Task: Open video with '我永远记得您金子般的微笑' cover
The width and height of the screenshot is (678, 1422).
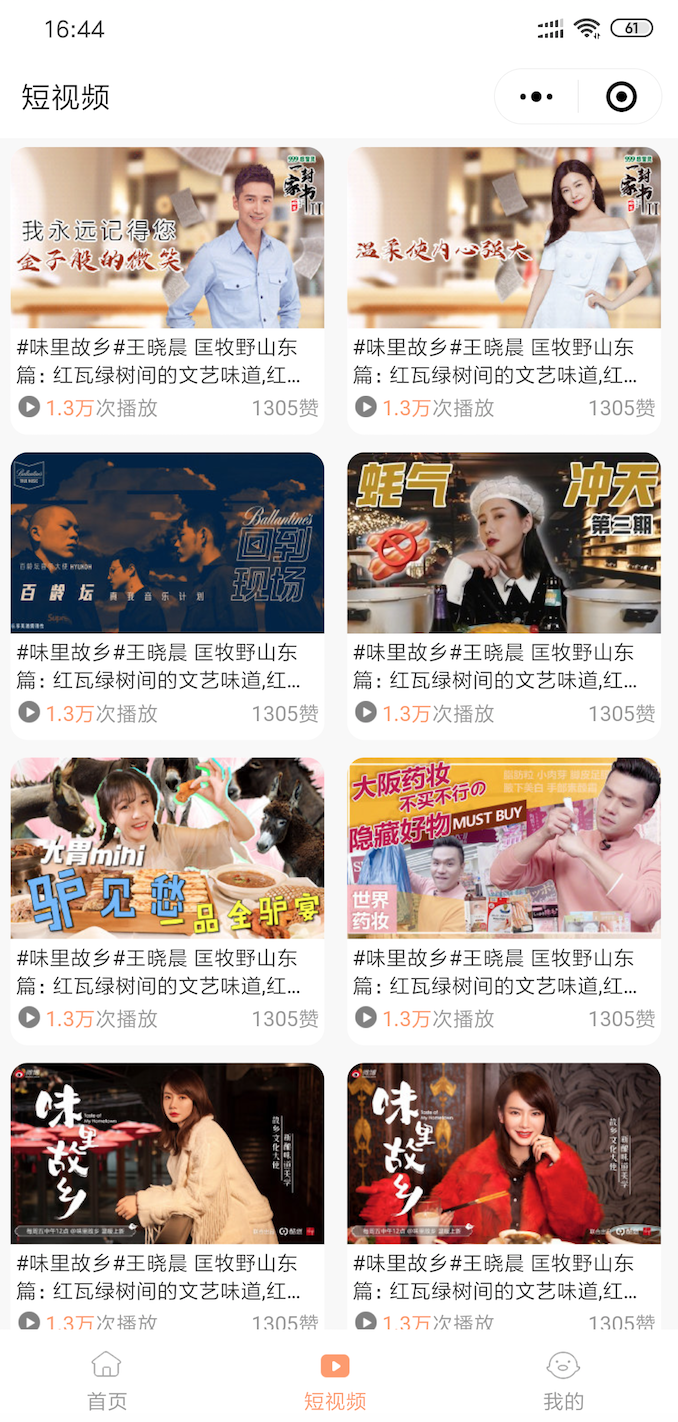Action: coord(167,238)
